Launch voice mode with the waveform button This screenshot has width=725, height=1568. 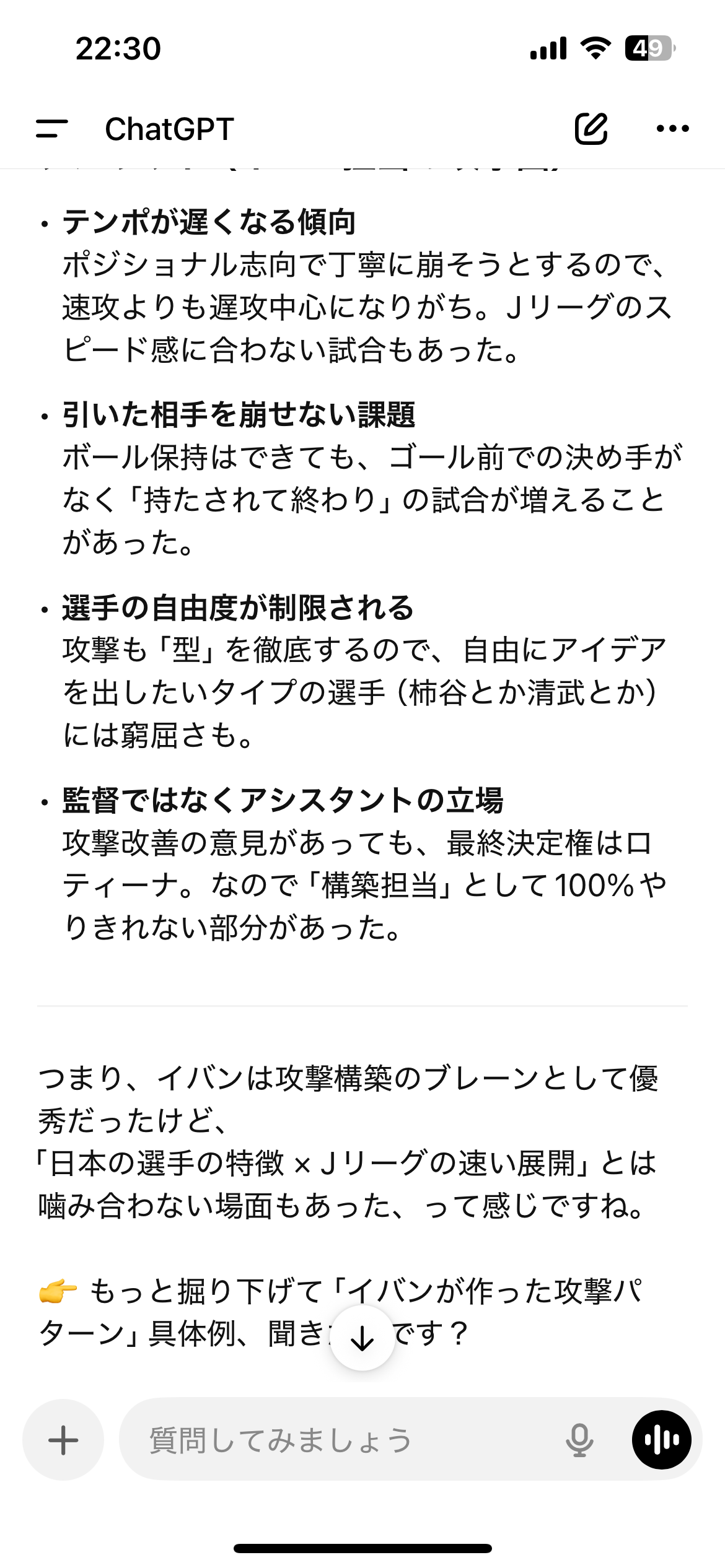click(661, 1439)
